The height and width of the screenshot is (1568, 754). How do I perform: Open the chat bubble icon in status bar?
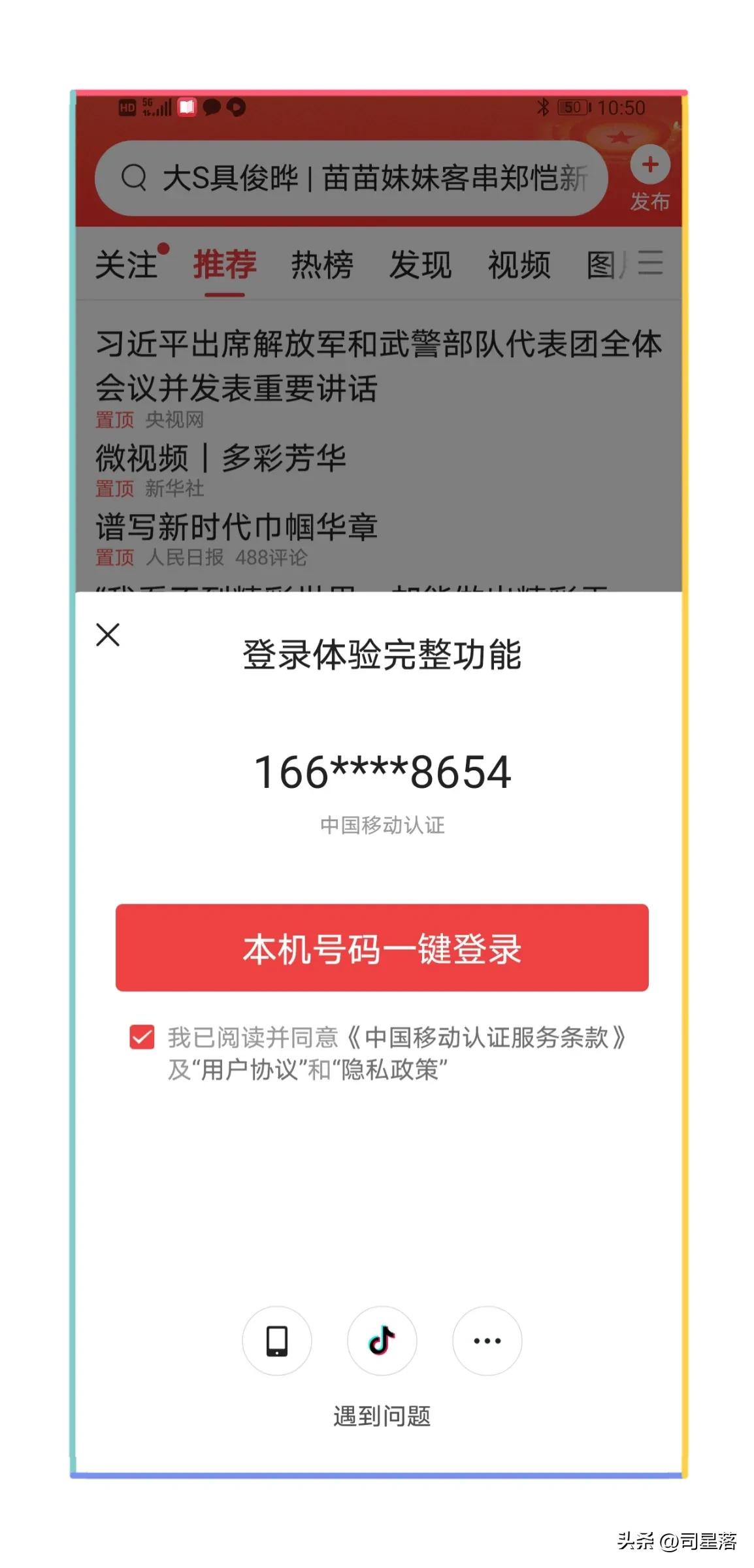213,108
